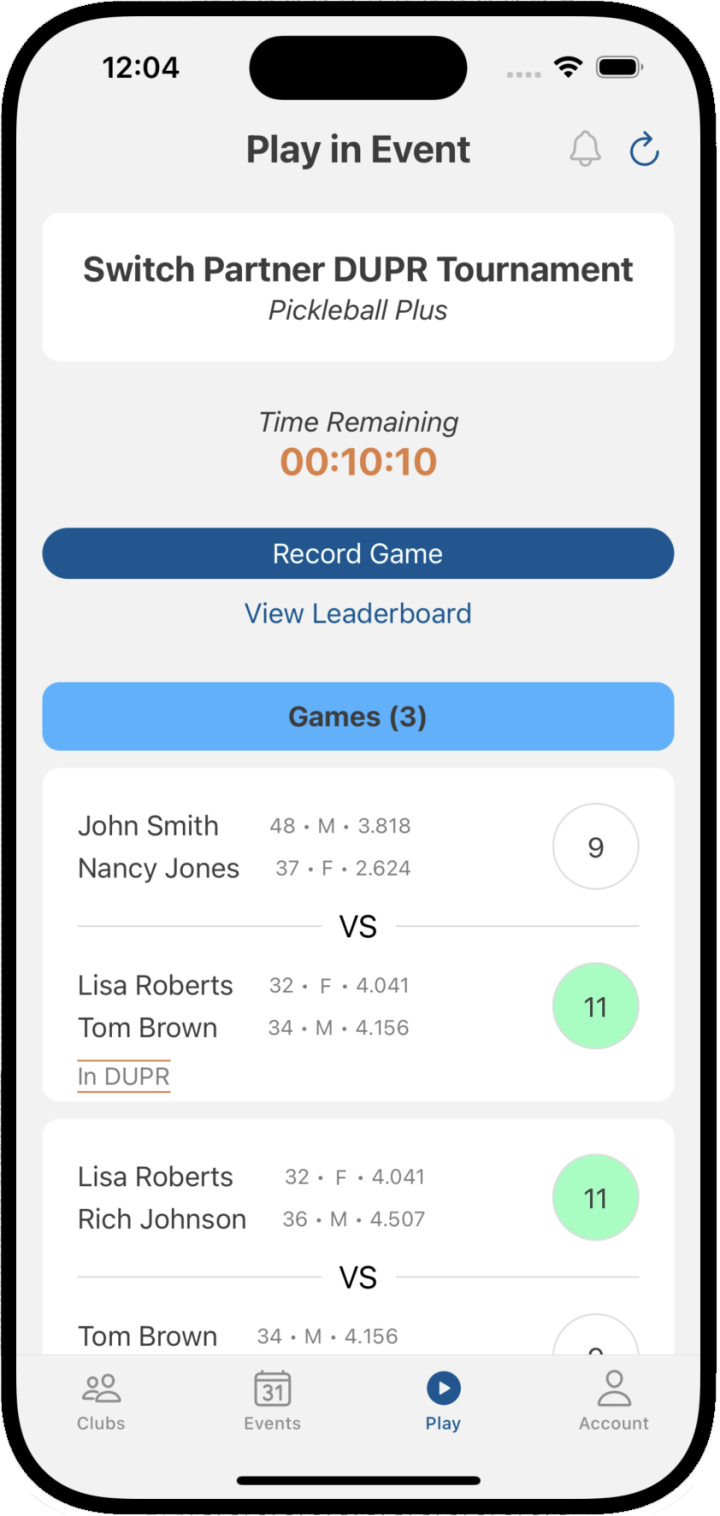This screenshot has height=1516, width=720.
Task: Switch to the Events tab
Action: [x=272, y=1401]
